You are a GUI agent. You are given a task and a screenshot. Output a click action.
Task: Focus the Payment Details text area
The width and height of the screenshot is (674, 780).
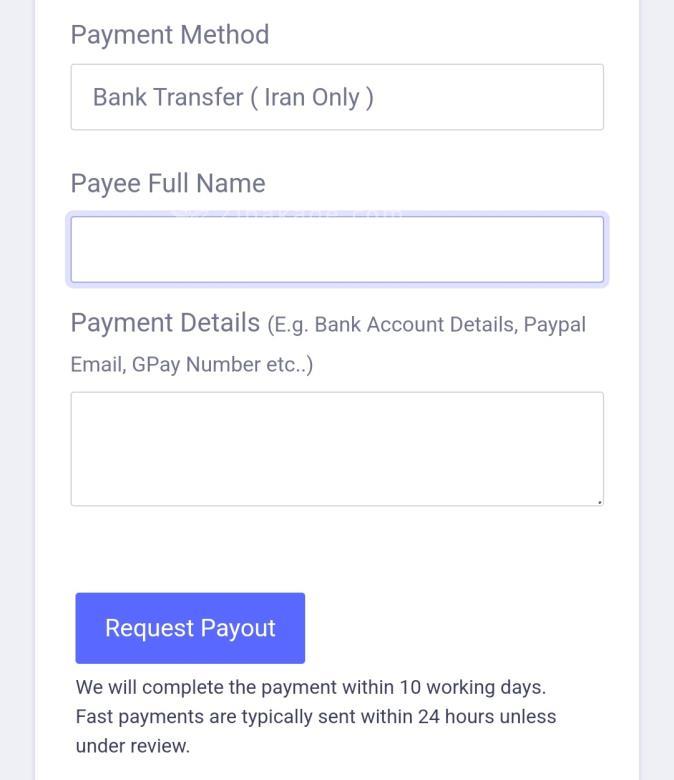(x=337, y=449)
